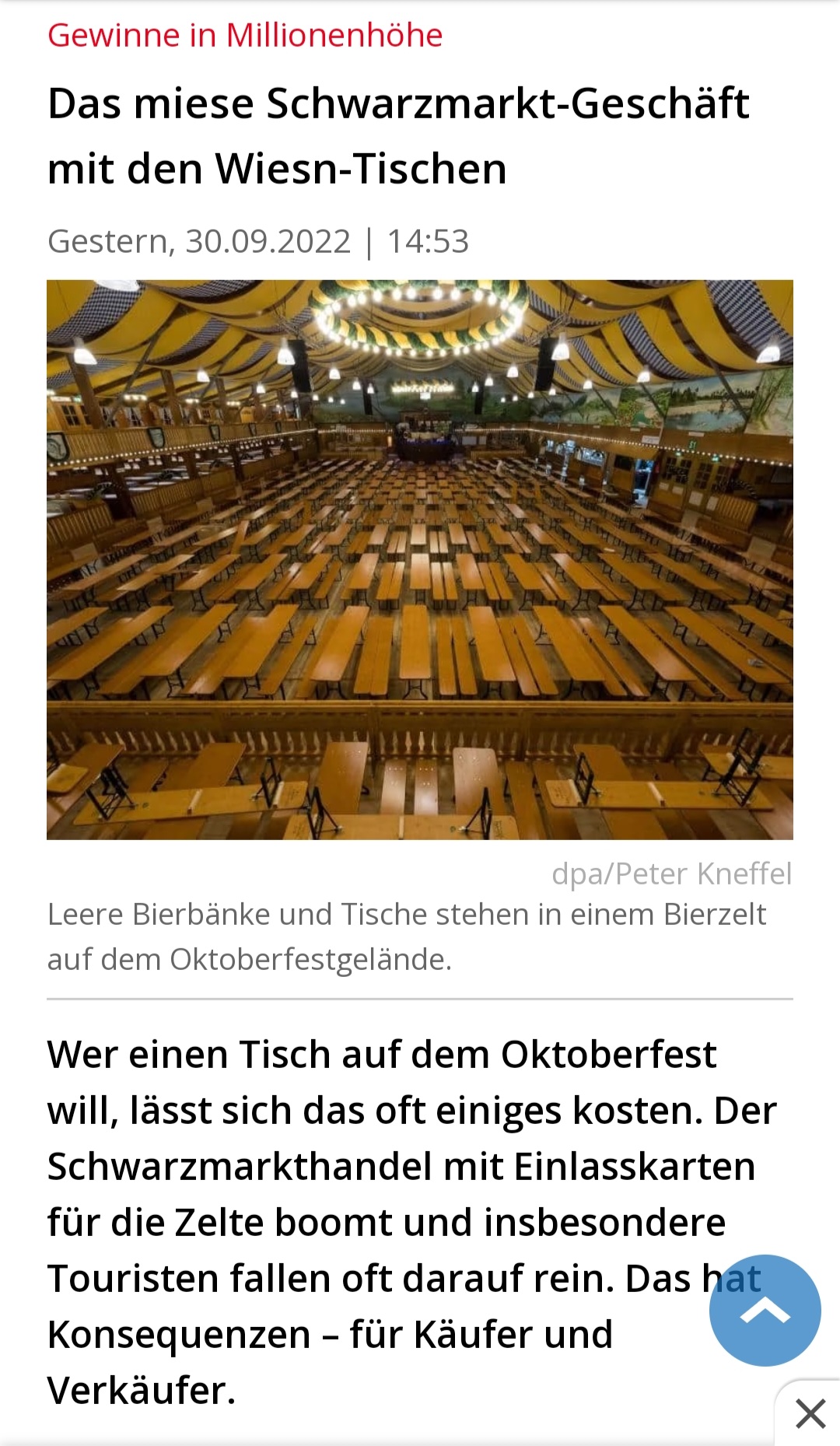Screen dimensions: 840x1446
Task: Open the Oktoberfest beer tent photo
Action: click(420, 559)
